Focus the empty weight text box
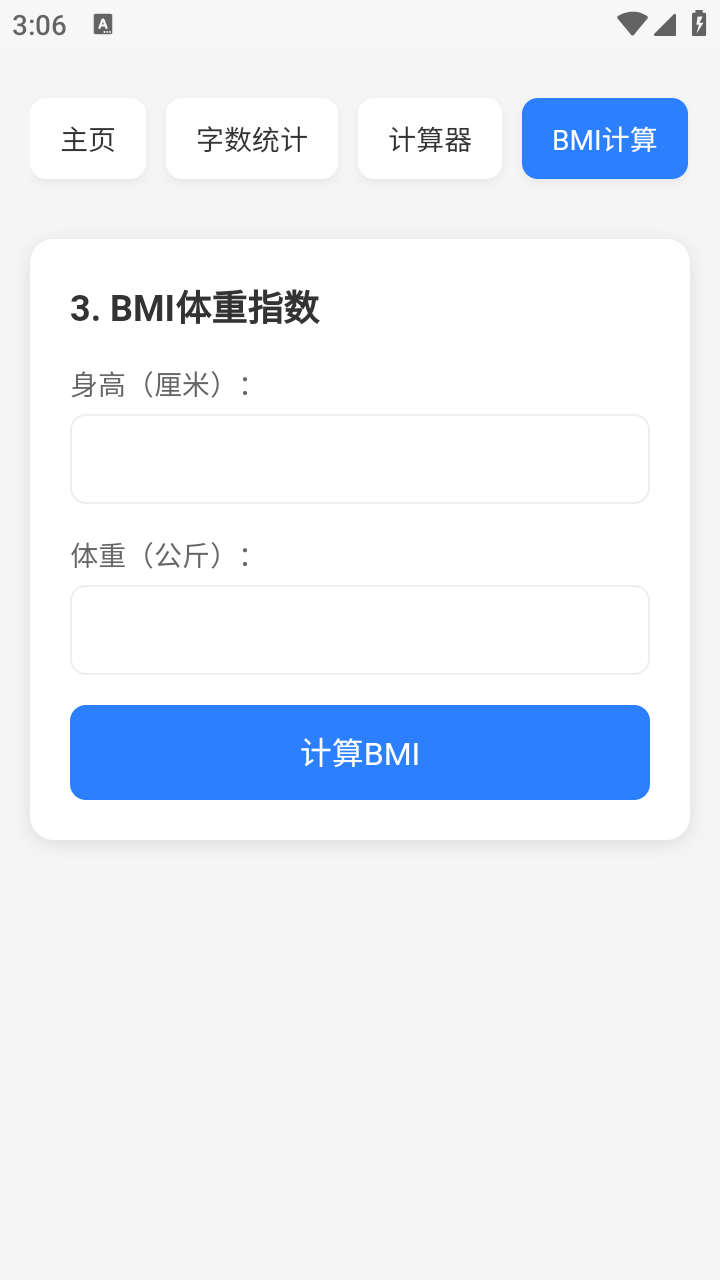Viewport: 720px width, 1280px height. pos(360,630)
